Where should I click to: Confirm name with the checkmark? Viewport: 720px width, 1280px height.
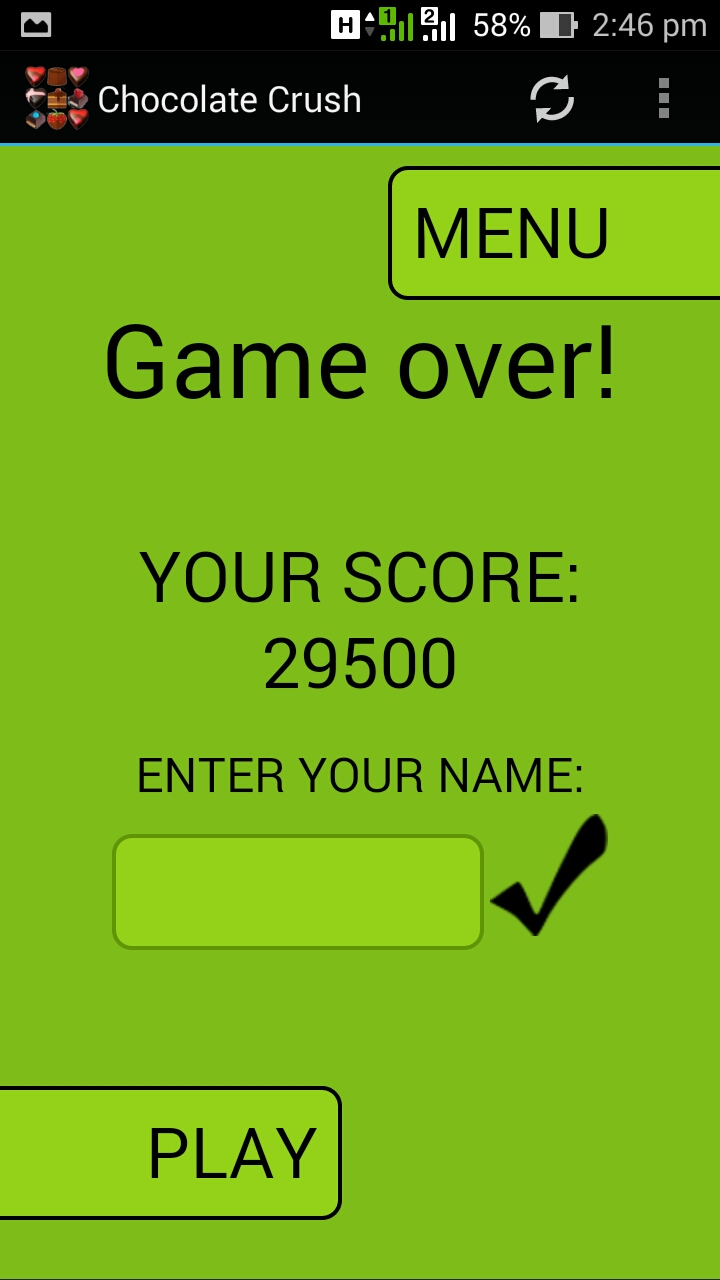click(x=551, y=878)
